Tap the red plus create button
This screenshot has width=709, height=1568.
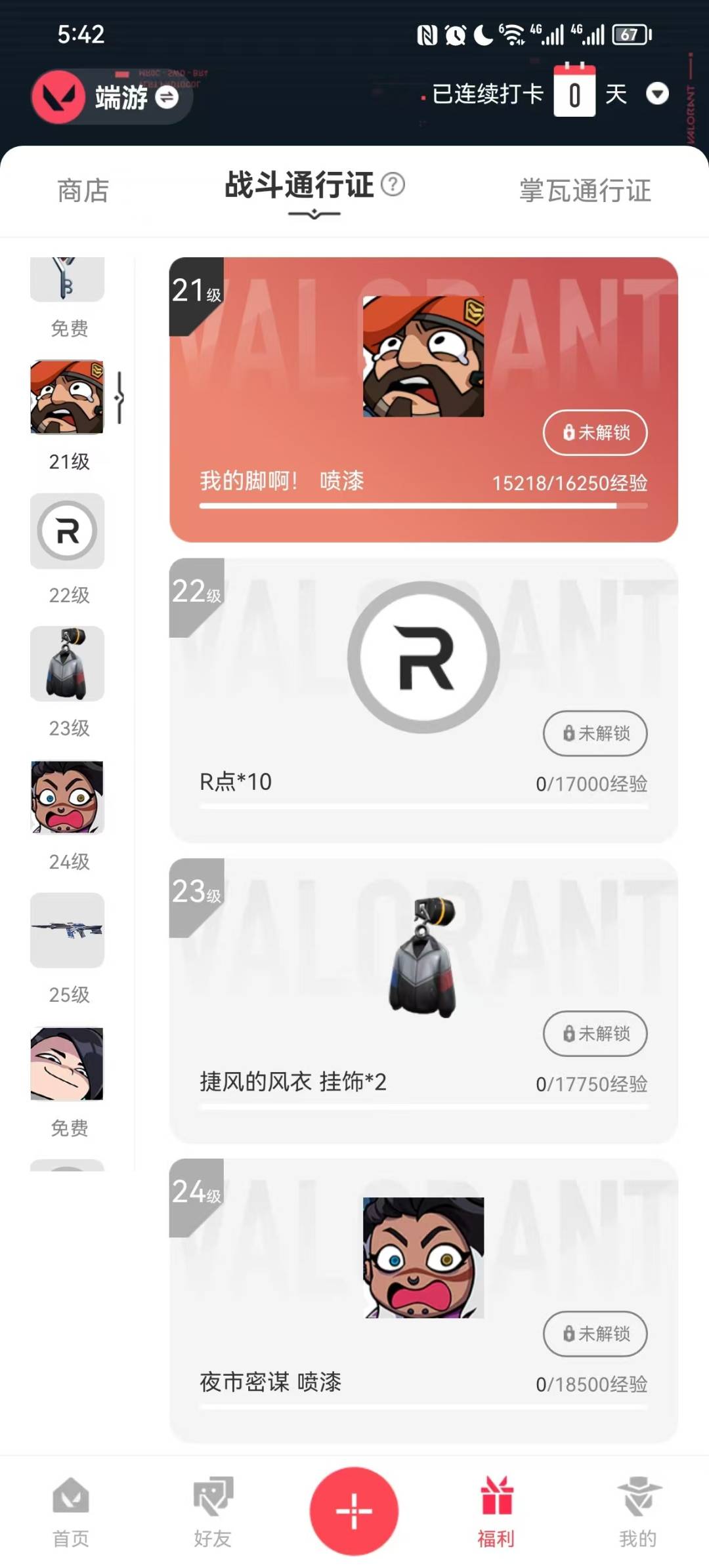tap(354, 1511)
